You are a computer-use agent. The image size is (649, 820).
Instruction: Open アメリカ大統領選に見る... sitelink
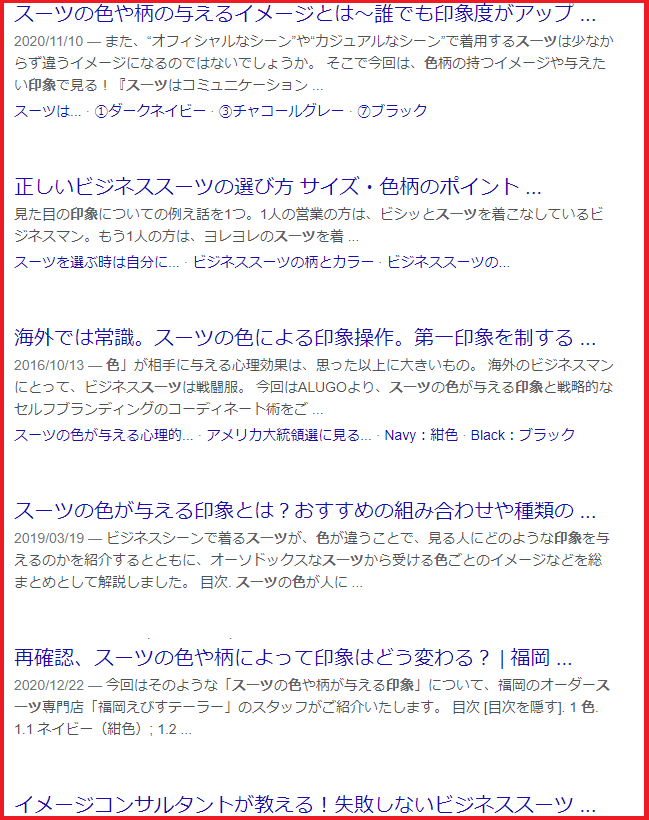pyautogui.click(x=289, y=435)
